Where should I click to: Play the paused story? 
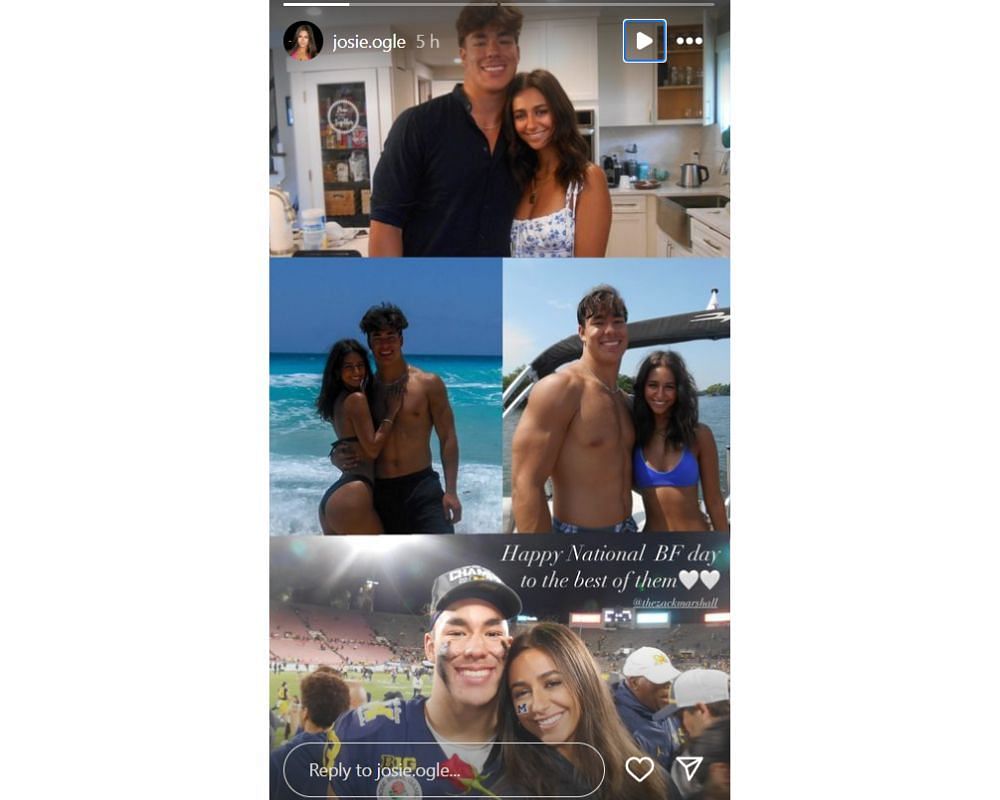pyautogui.click(x=644, y=41)
